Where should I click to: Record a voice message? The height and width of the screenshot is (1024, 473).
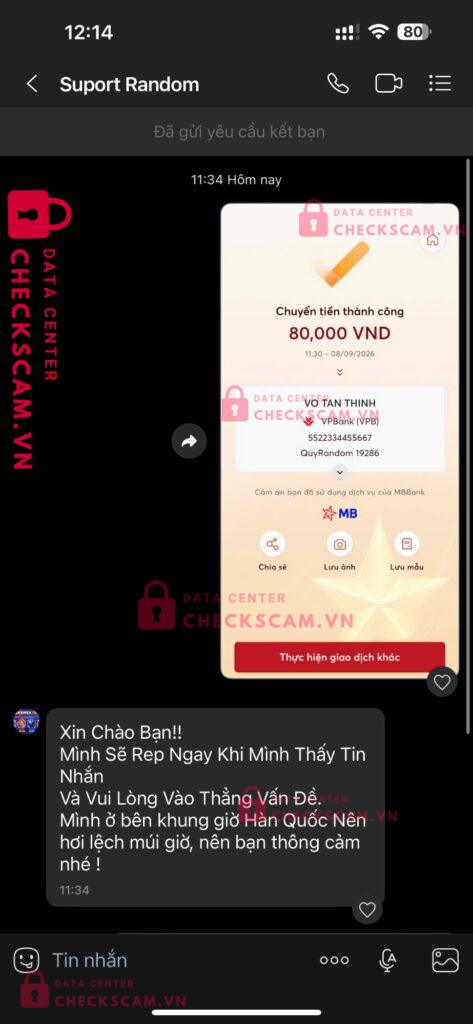point(387,960)
